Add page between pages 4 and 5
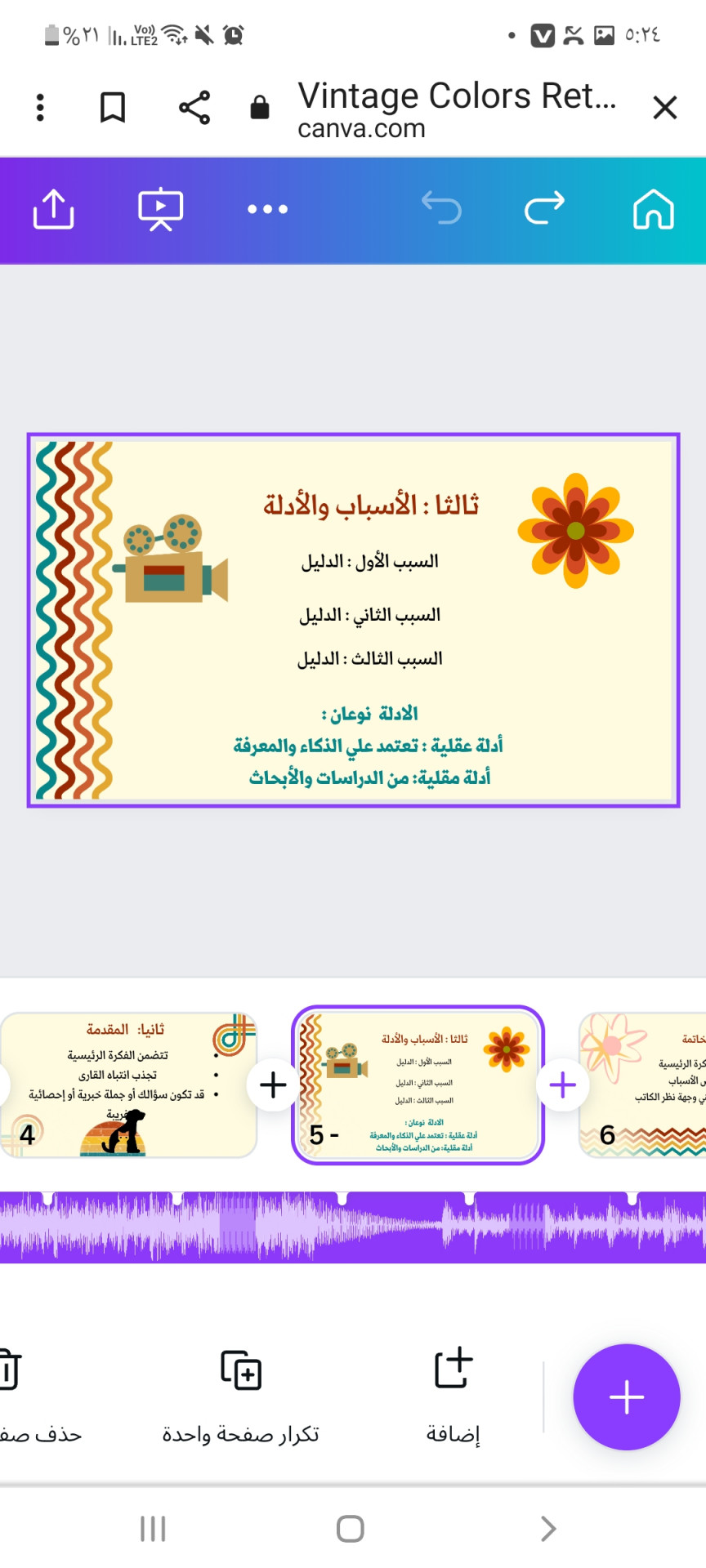Image resolution: width=706 pixels, height=1568 pixels. click(273, 1085)
